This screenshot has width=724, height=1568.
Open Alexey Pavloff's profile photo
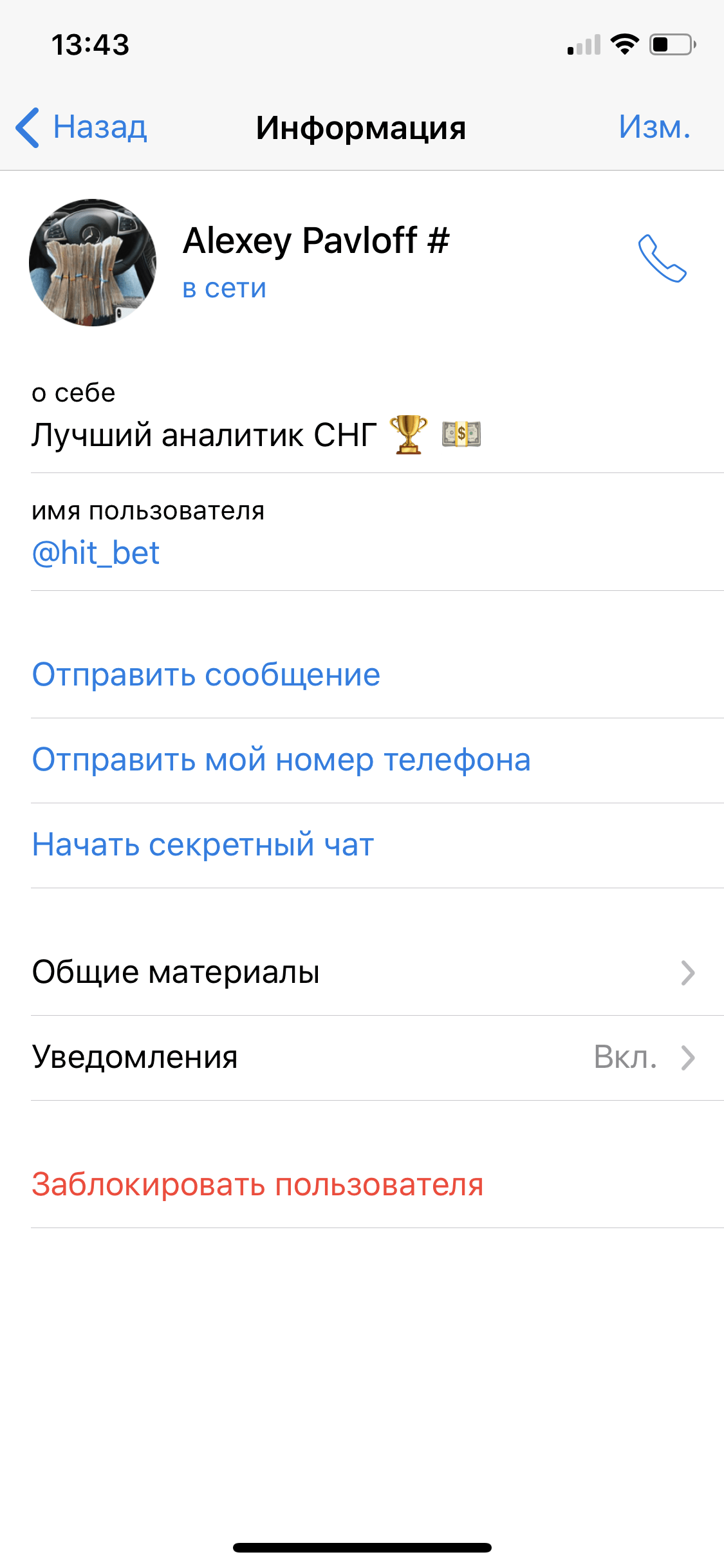(93, 263)
